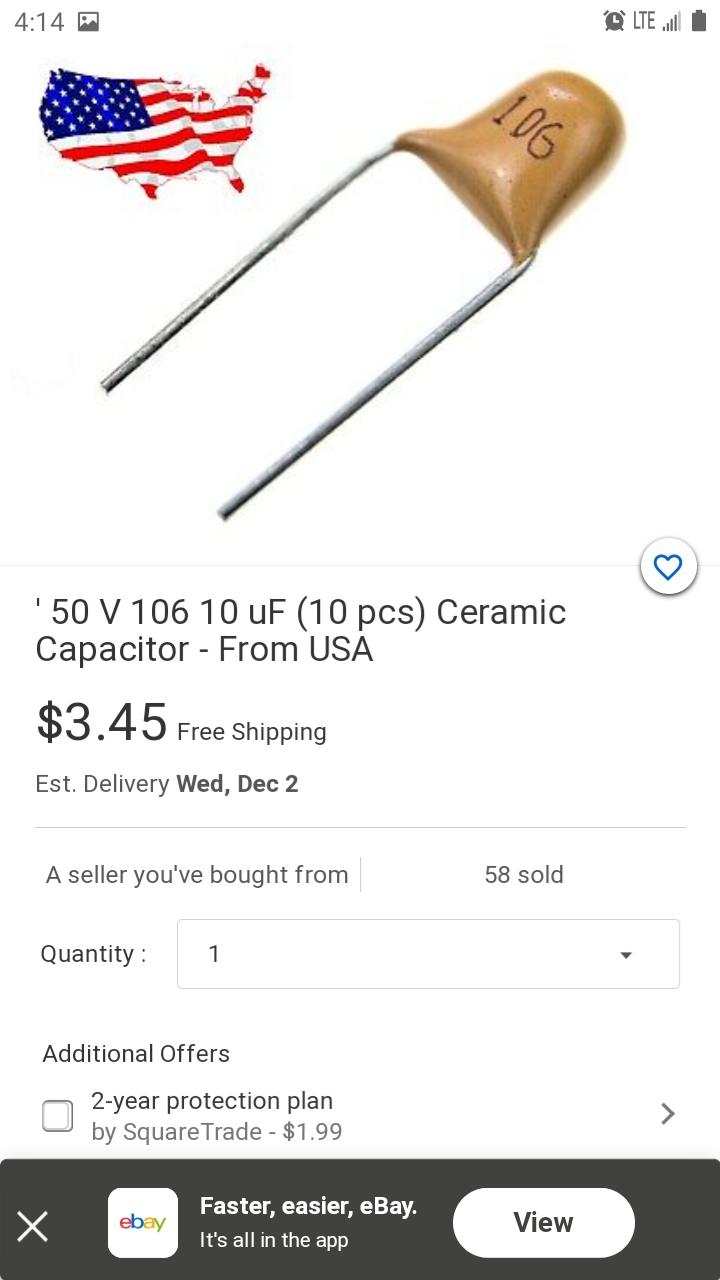Dismiss the eBay app banner
Screen dimensions: 720x1280
[x=33, y=1226]
